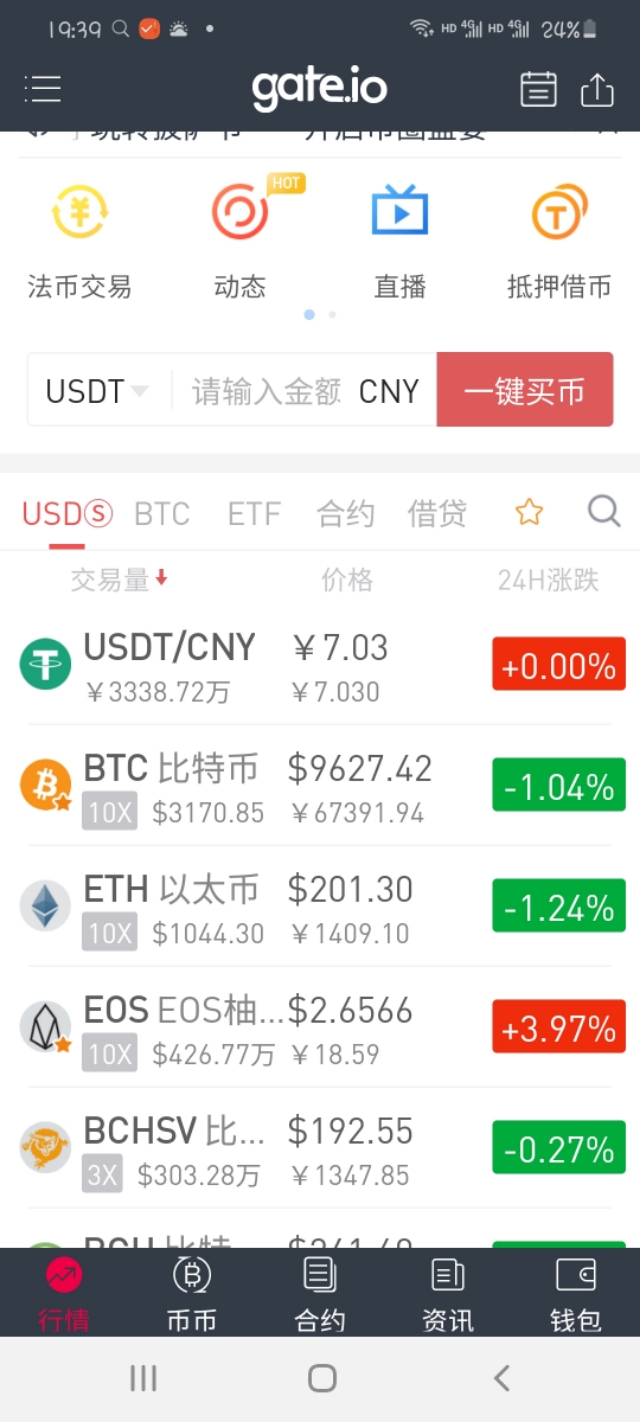Open the 直播 live shortcut

400,240
